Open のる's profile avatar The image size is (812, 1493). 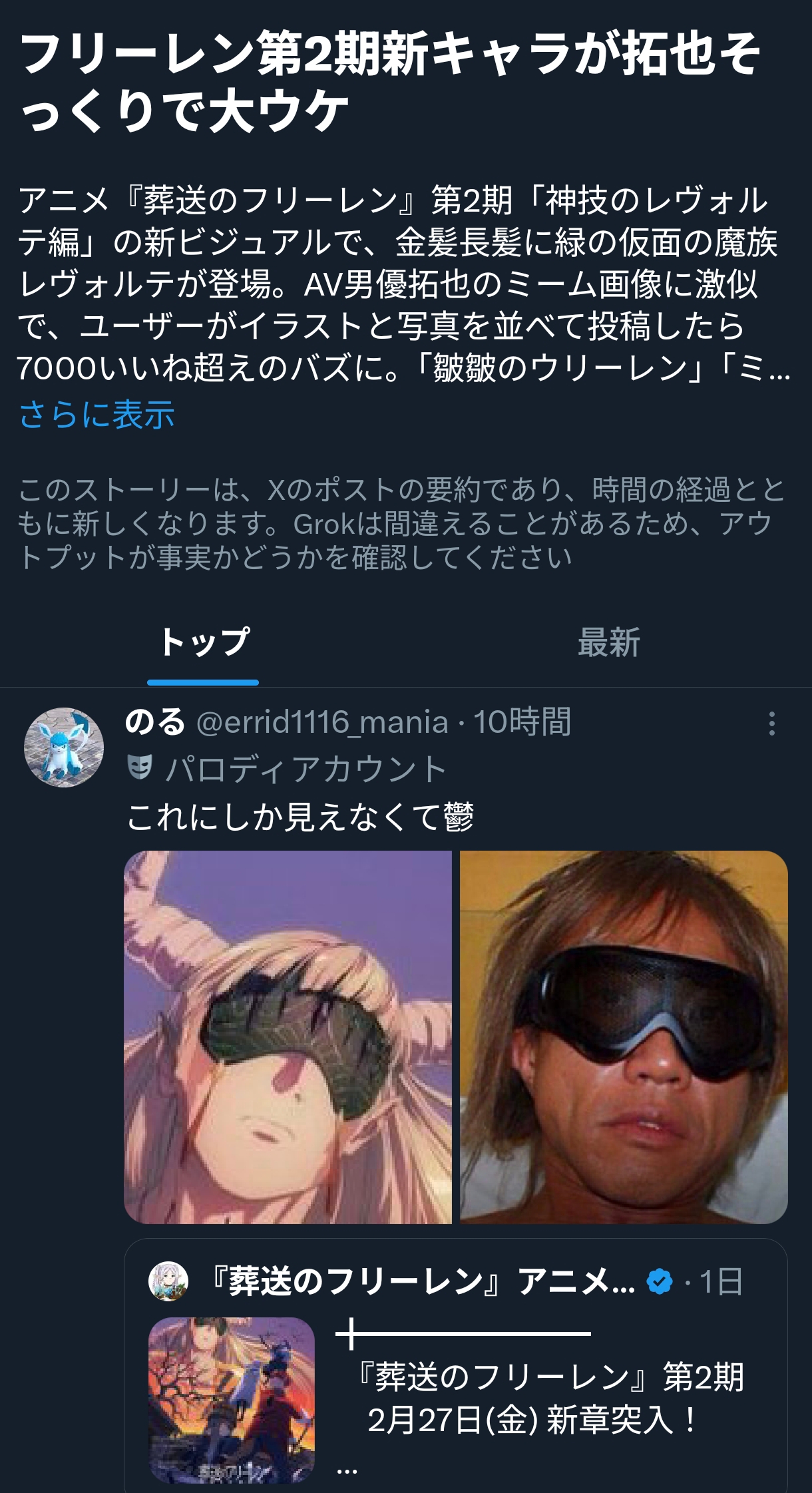[x=64, y=747]
